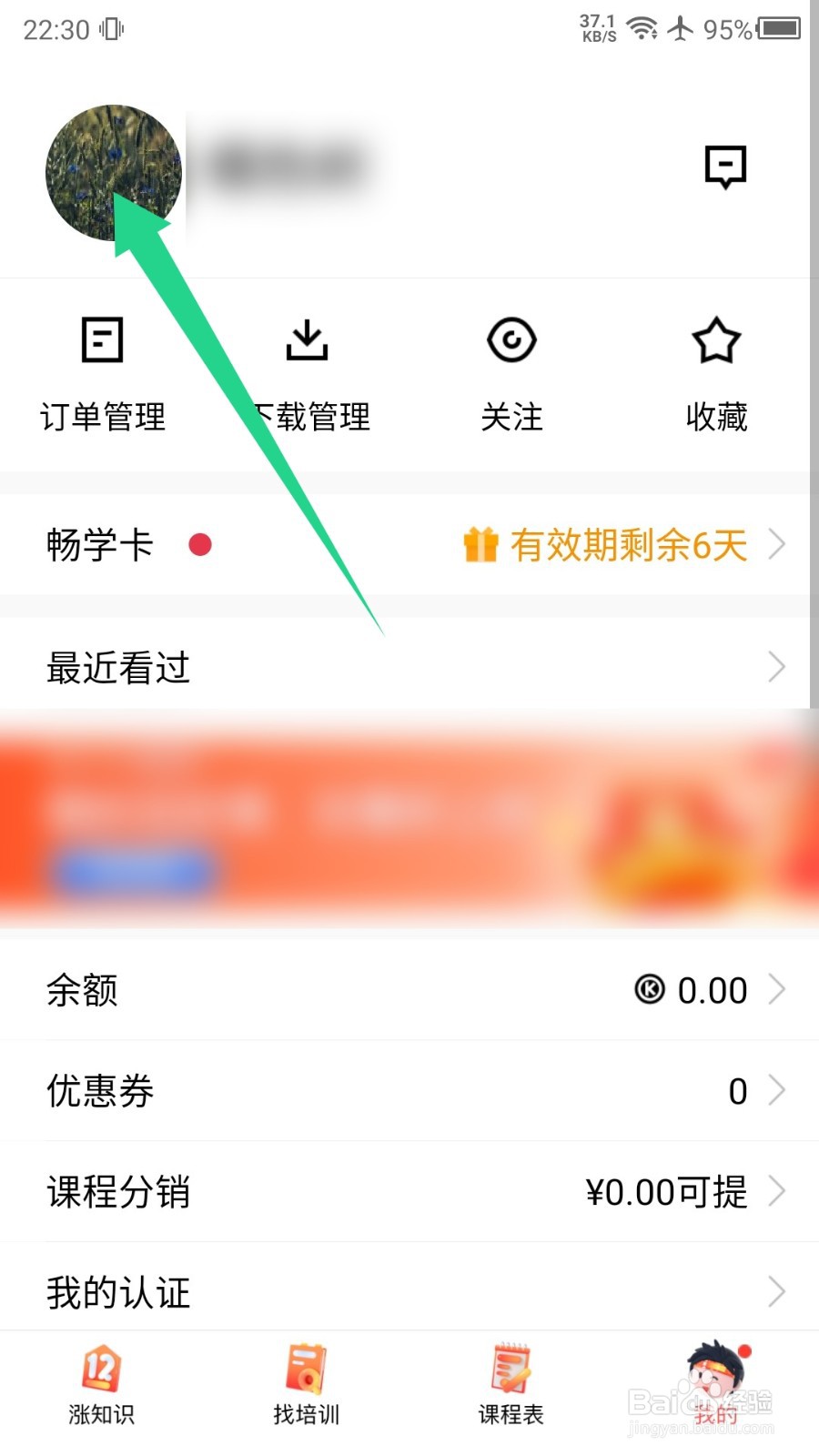Image resolution: width=819 pixels, height=1456 pixels.
Task: Expand the 优惠券 row chevron
Action: click(778, 1090)
